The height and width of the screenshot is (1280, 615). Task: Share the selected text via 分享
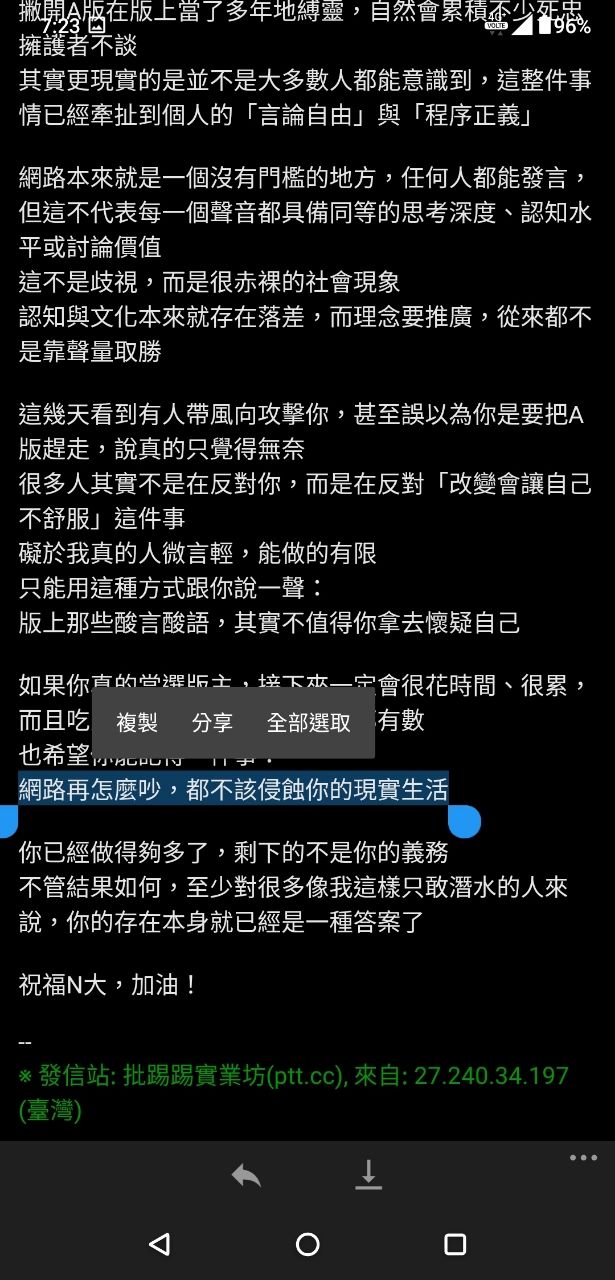(212, 722)
